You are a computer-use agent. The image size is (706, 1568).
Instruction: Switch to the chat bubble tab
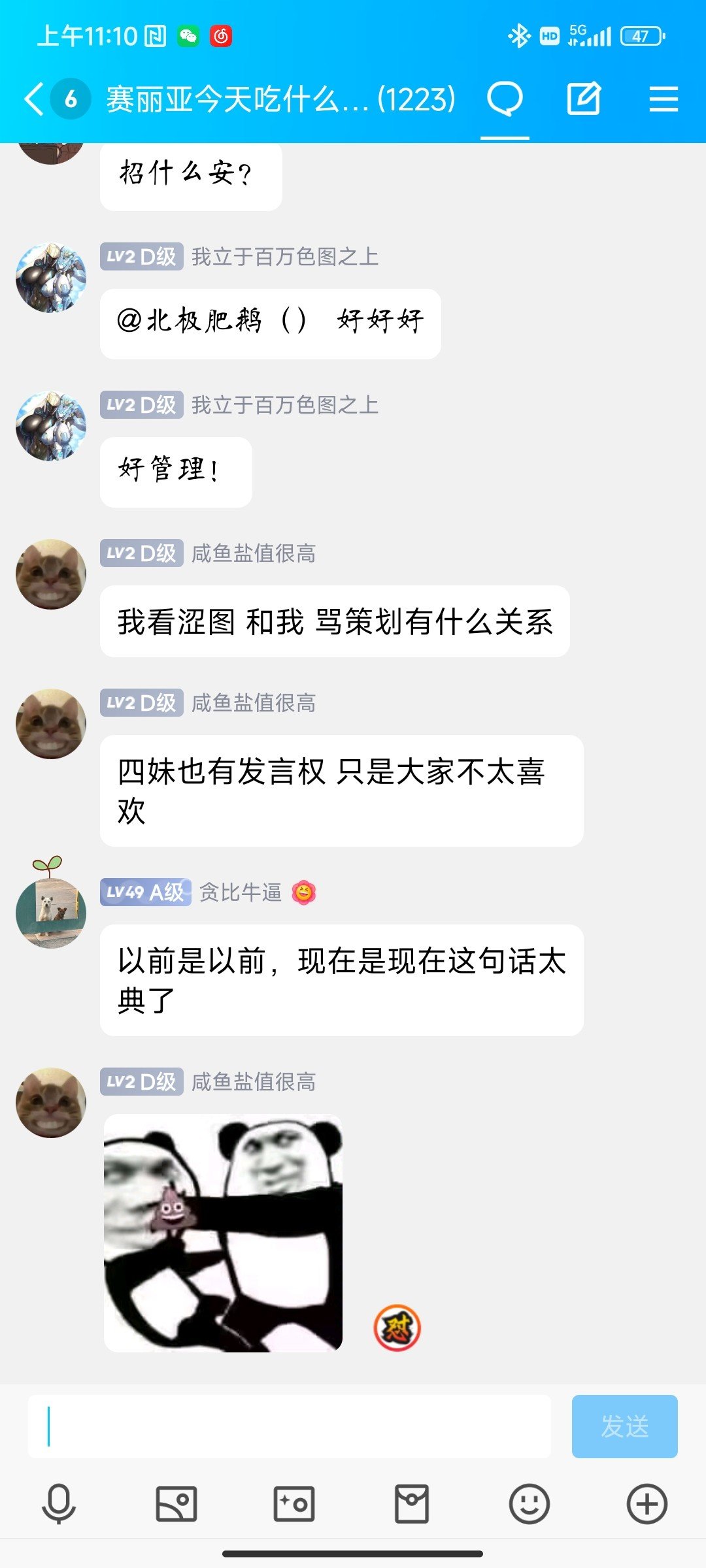coord(505,99)
